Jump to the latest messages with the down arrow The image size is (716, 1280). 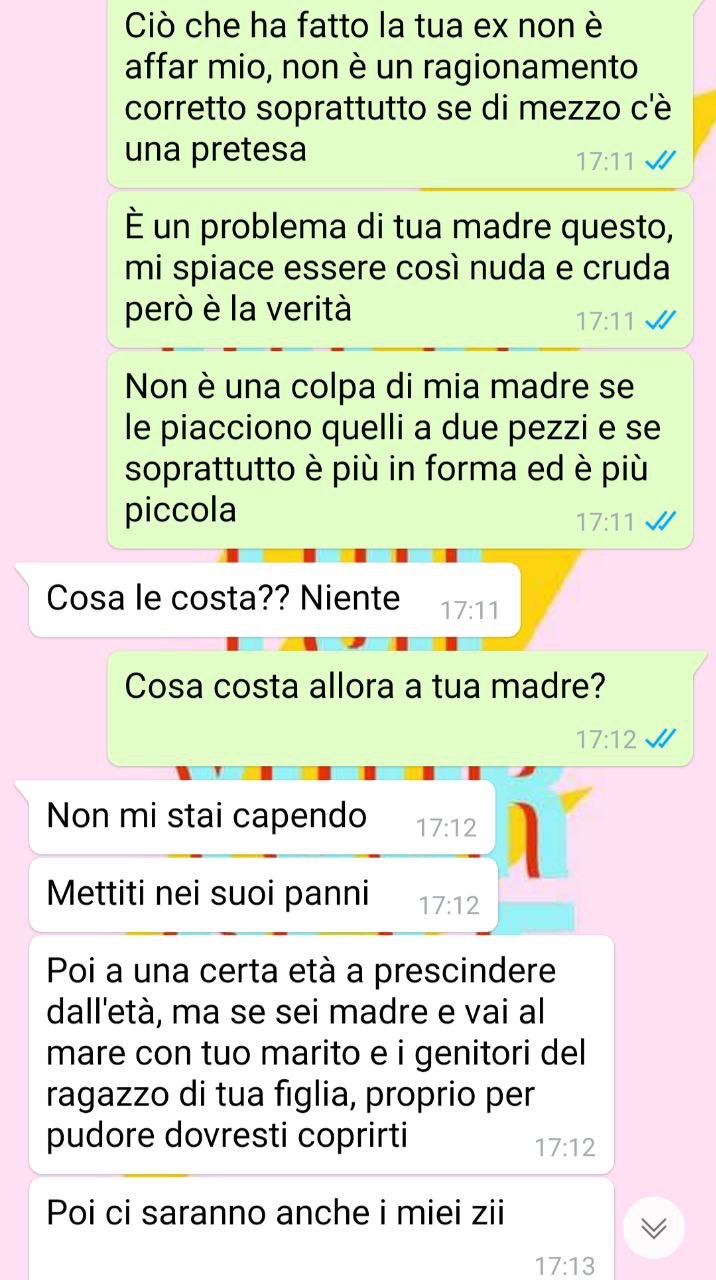point(653,1229)
